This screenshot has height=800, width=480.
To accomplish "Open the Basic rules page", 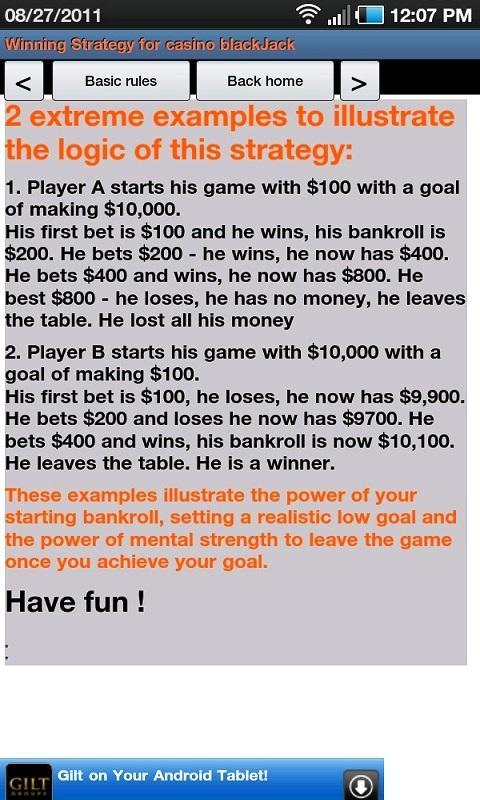I will 121,81.
